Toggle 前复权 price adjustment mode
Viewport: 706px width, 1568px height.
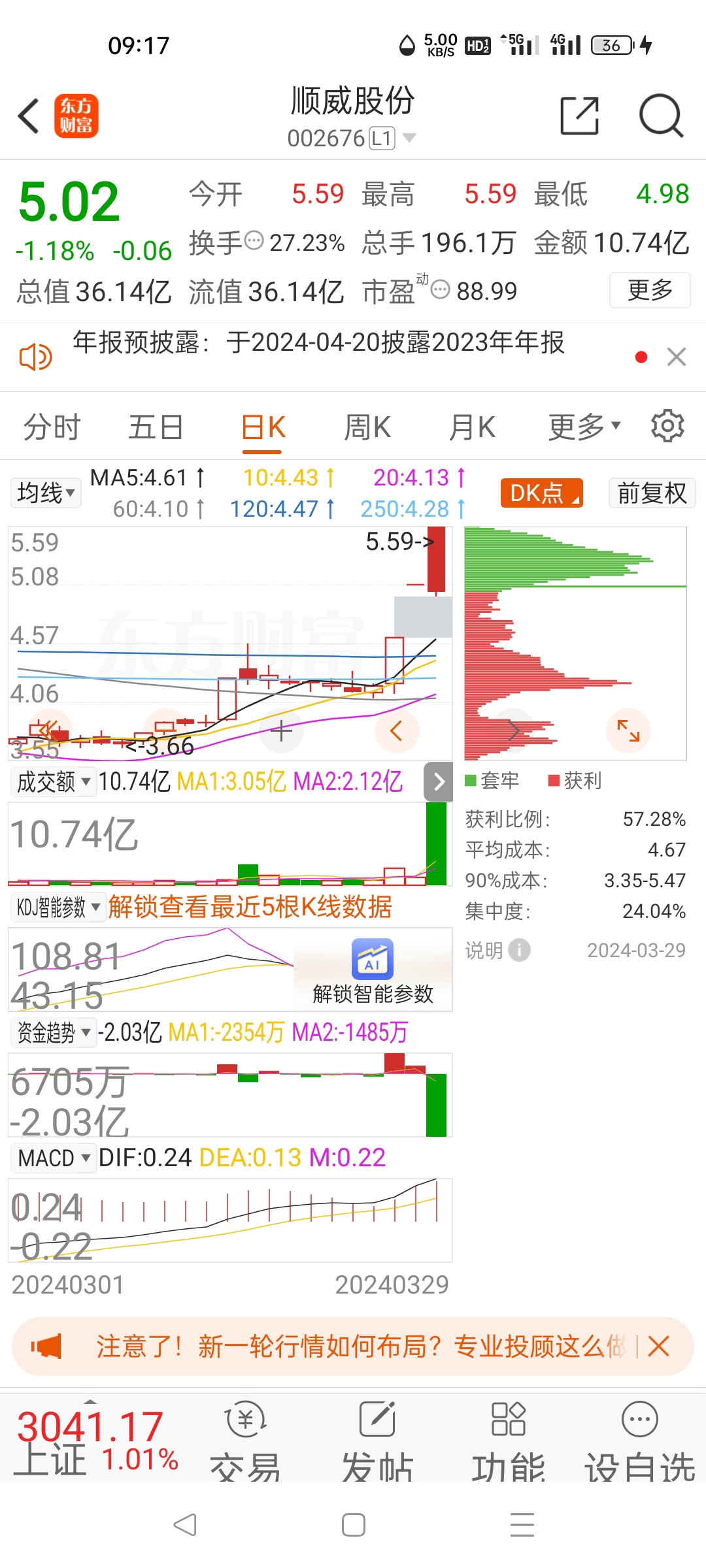tap(651, 493)
